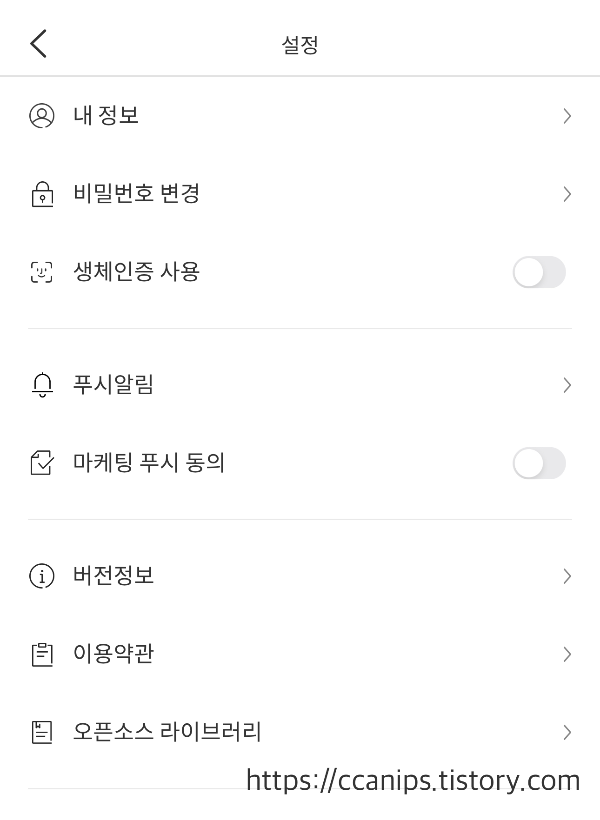Open 비밀번호 변경
The image size is (600, 820).
point(300,194)
